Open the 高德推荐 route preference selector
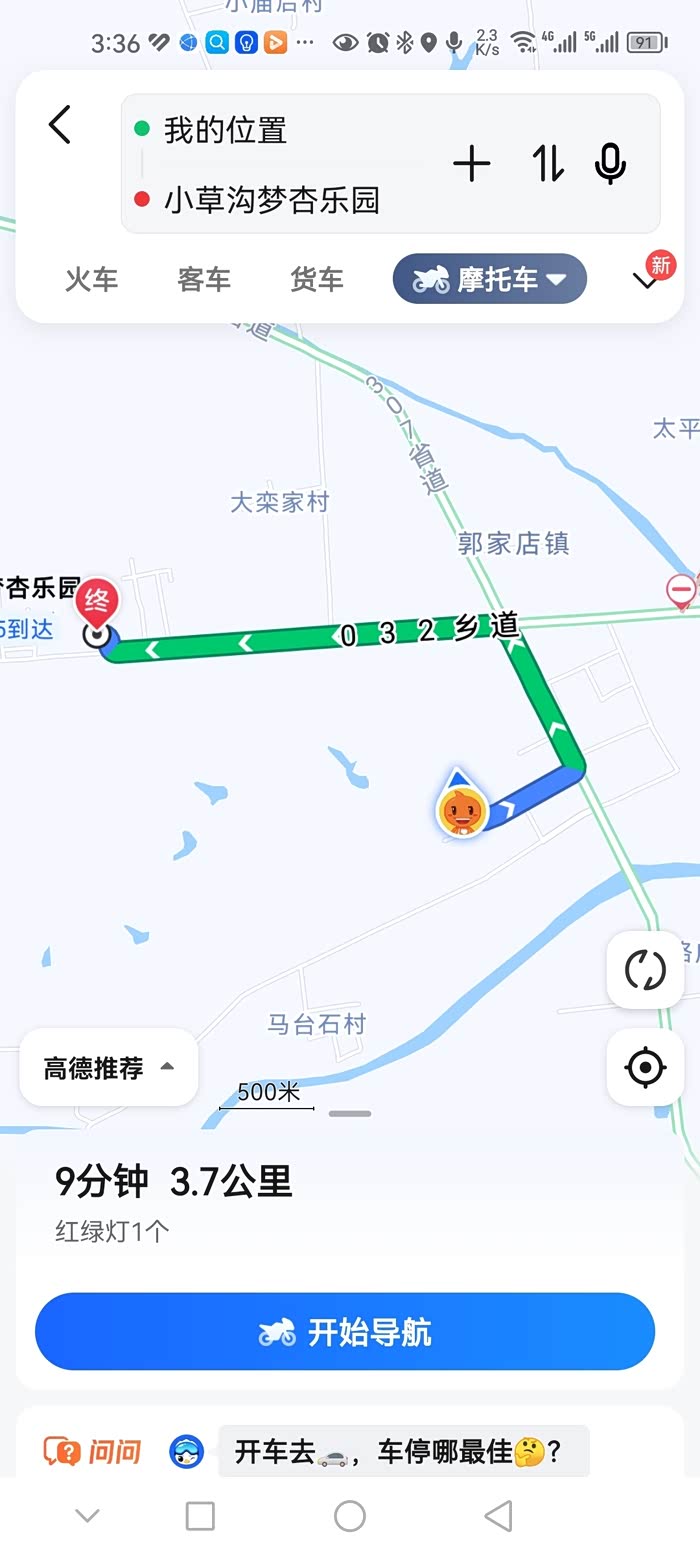The image size is (700, 1555). point(109,1068)
